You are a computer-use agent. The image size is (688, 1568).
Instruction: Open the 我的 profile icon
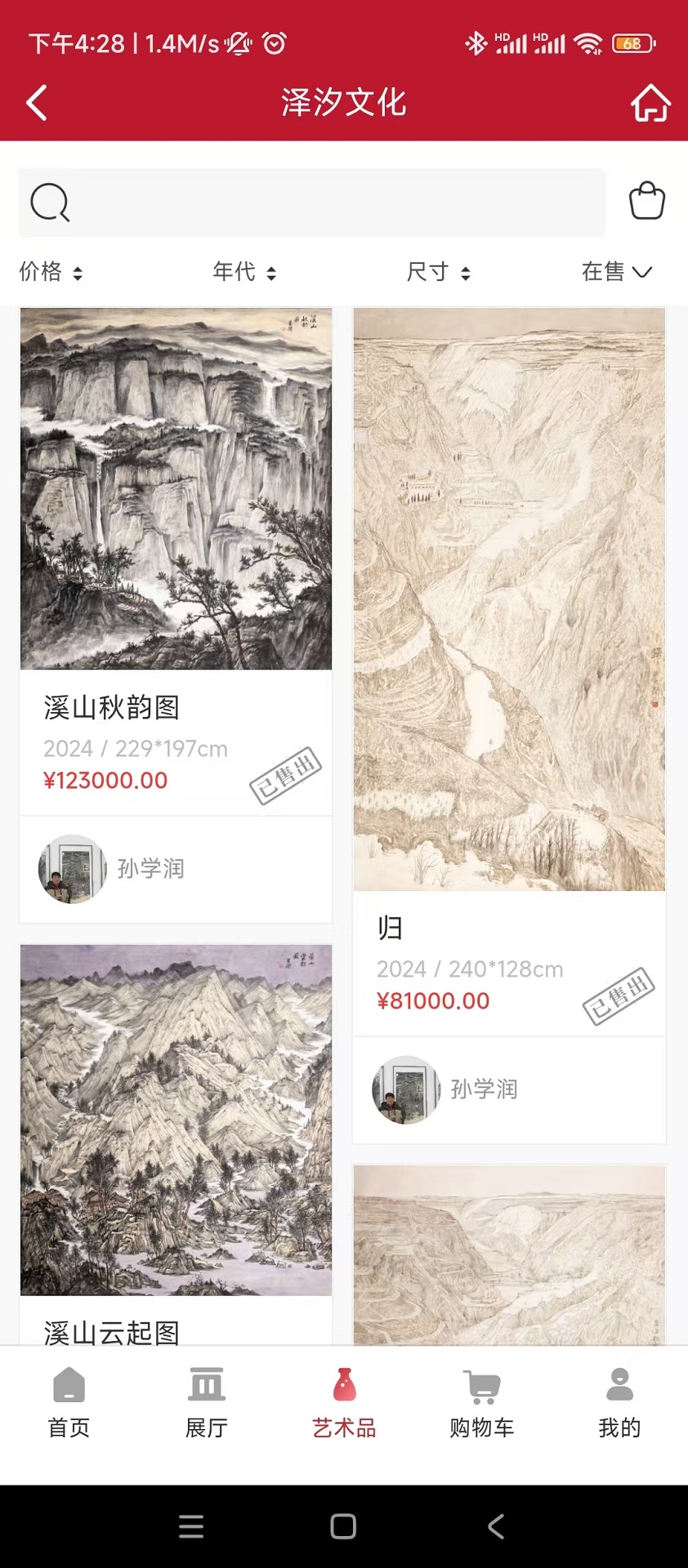(619, 1385)
